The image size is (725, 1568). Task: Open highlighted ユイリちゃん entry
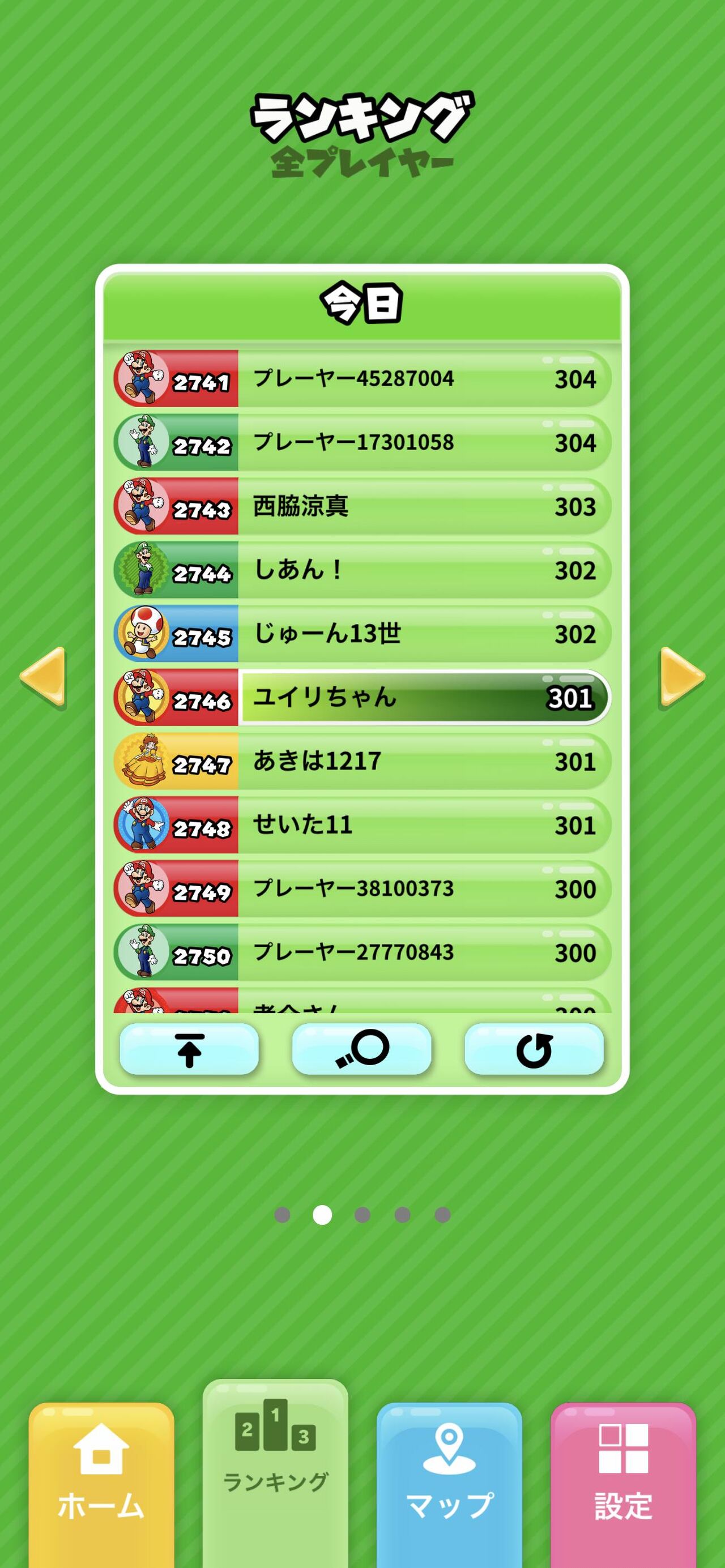362,698
